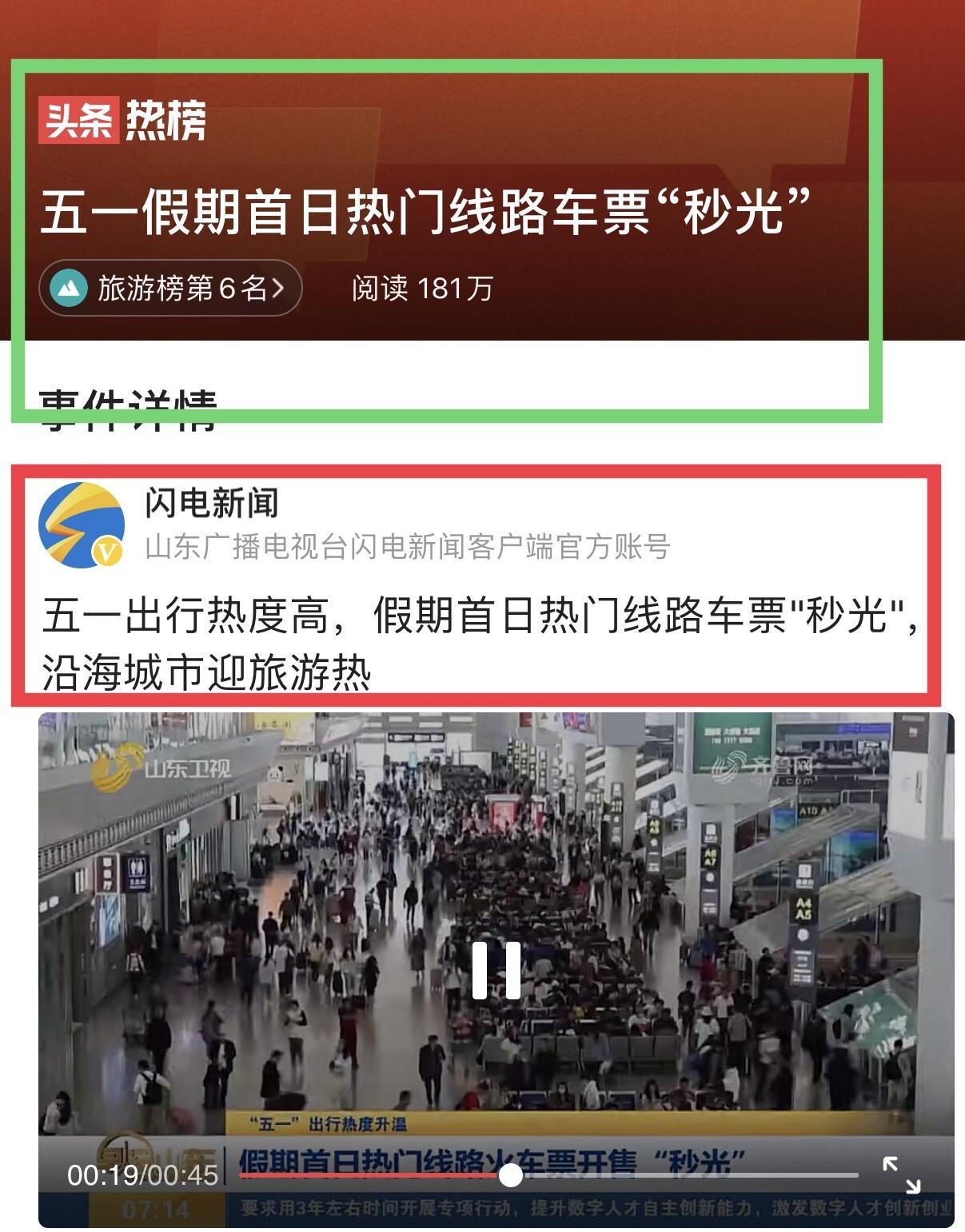This screenshot has height=1232, width=965.
Task: Open the 闪电新闻 account profile
Action: (x=211, y=503)
